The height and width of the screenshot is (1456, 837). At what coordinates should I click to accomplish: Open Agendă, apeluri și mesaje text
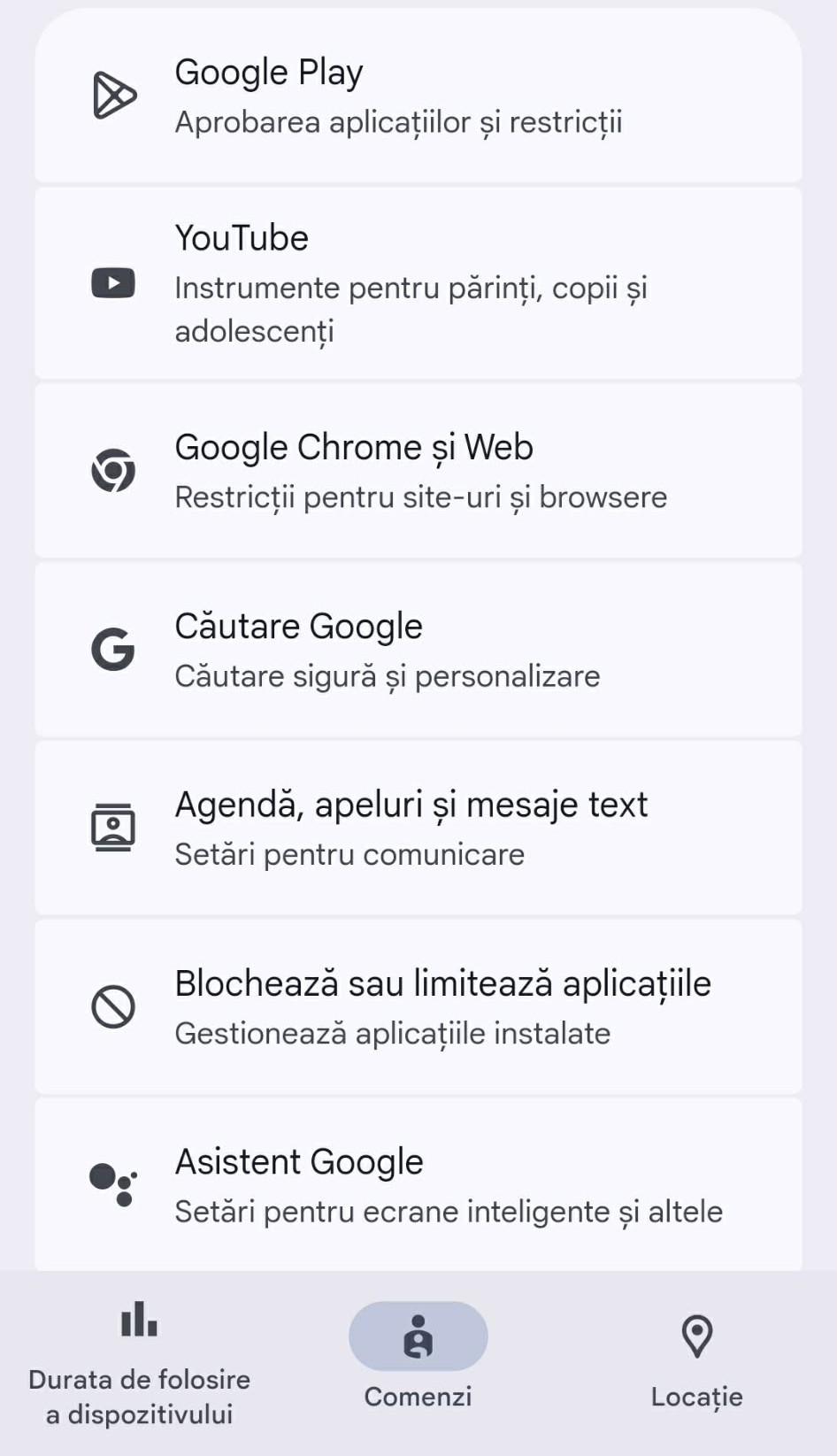[x=418, y=828]
